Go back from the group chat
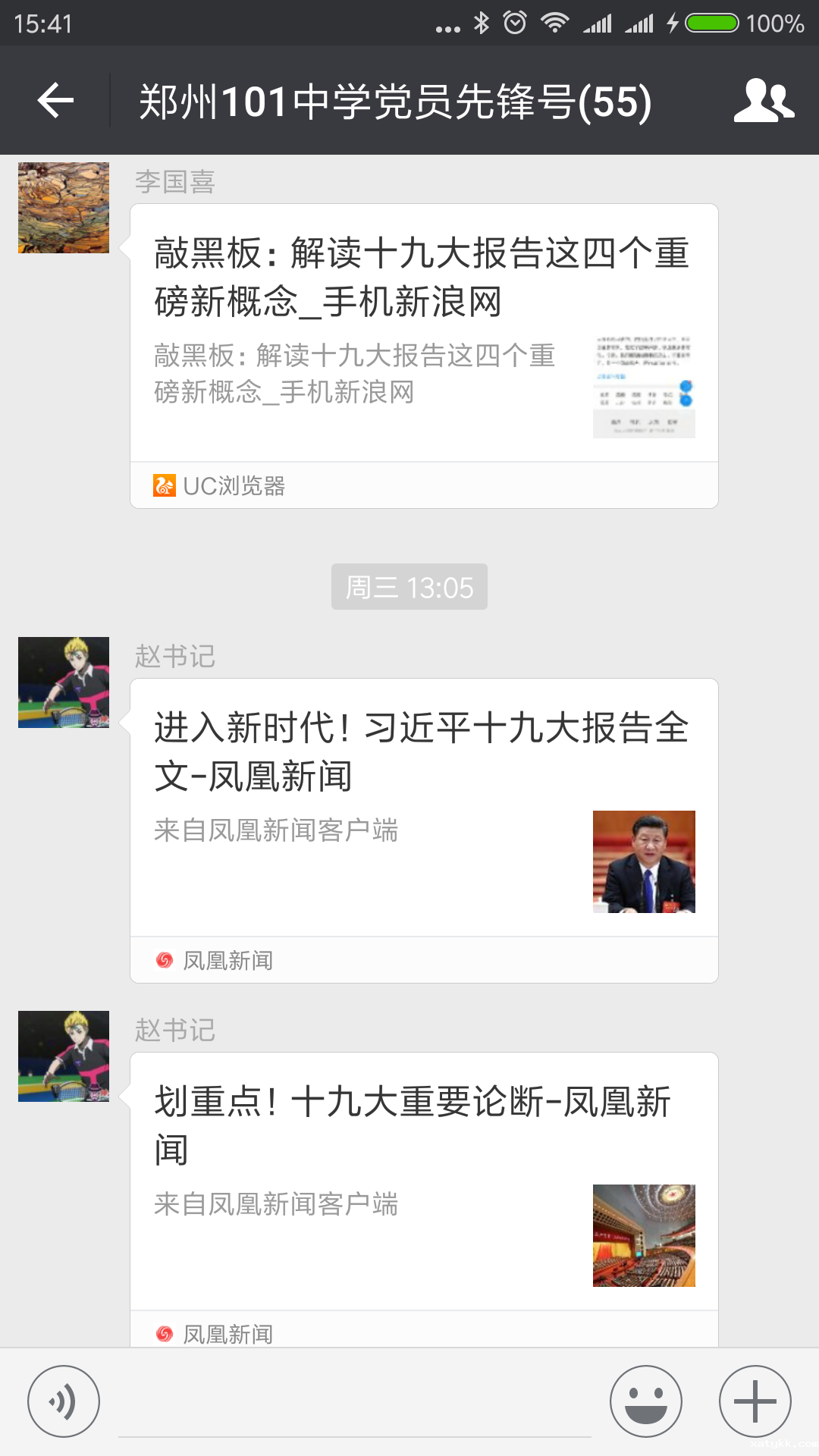 [x=55, y=101]
